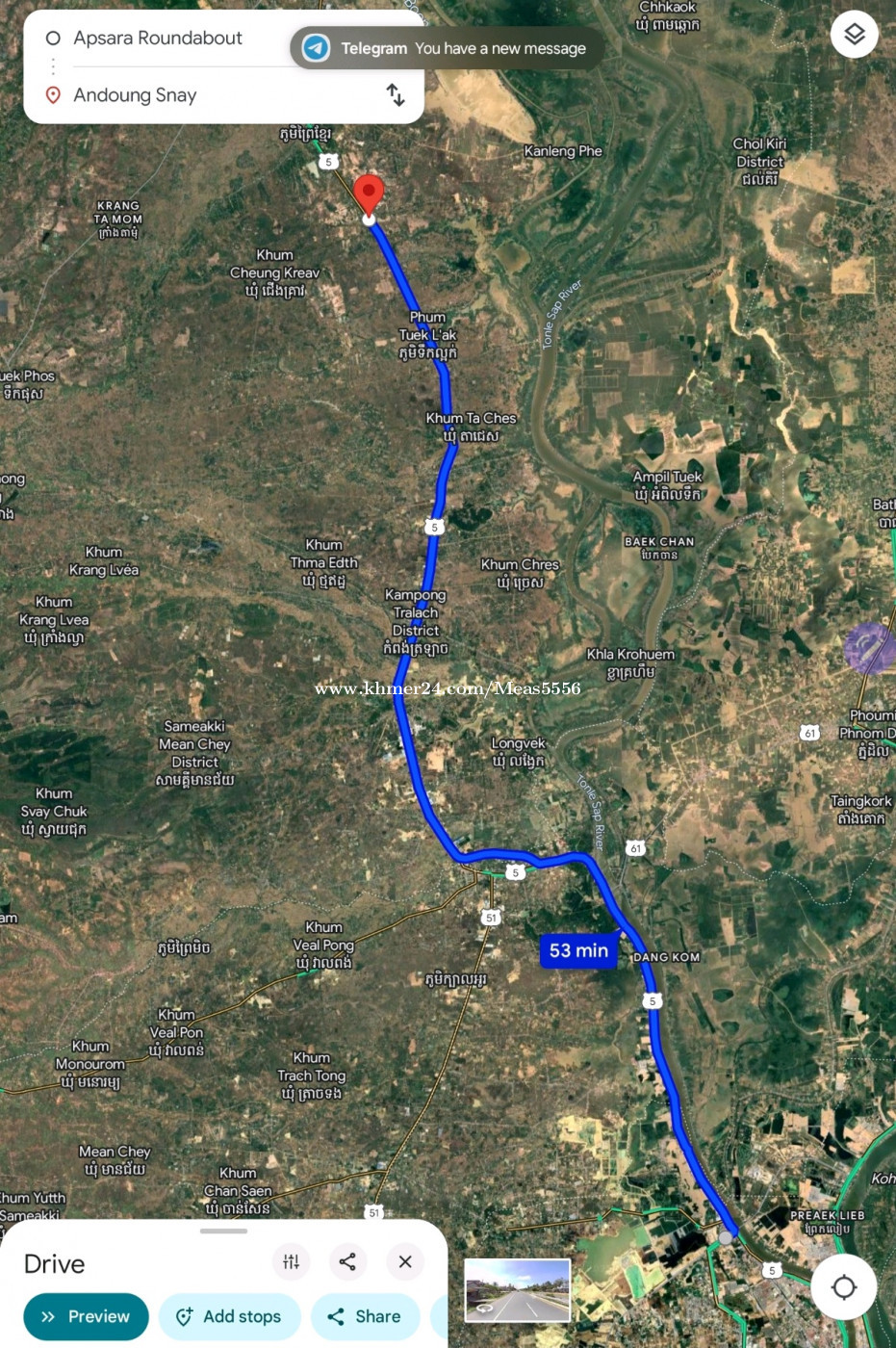Image resolution: width=896 pixels, height=1348 pixels.
Task: Select the 53 min route label
Action: coord(578,950)
